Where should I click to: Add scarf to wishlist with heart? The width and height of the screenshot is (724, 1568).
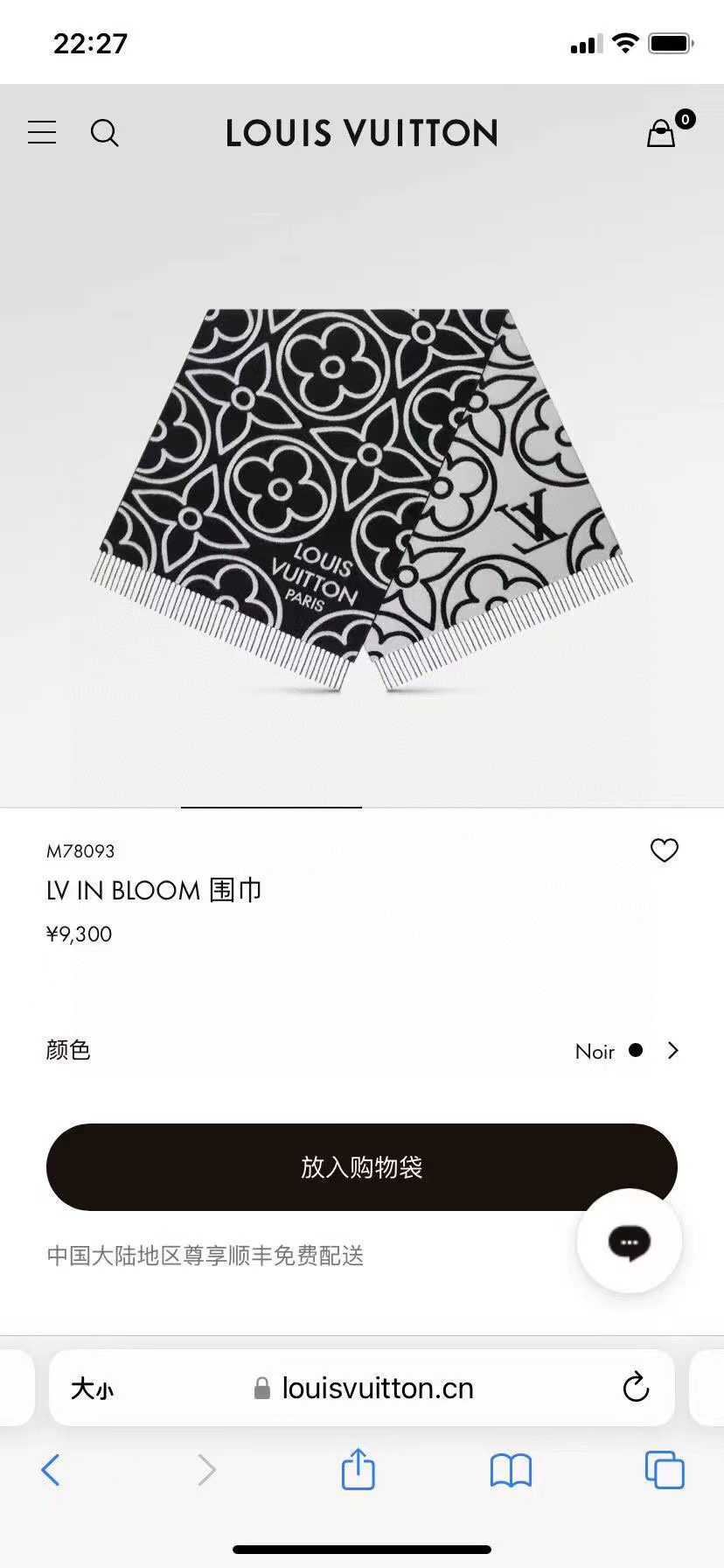[665, 850]
